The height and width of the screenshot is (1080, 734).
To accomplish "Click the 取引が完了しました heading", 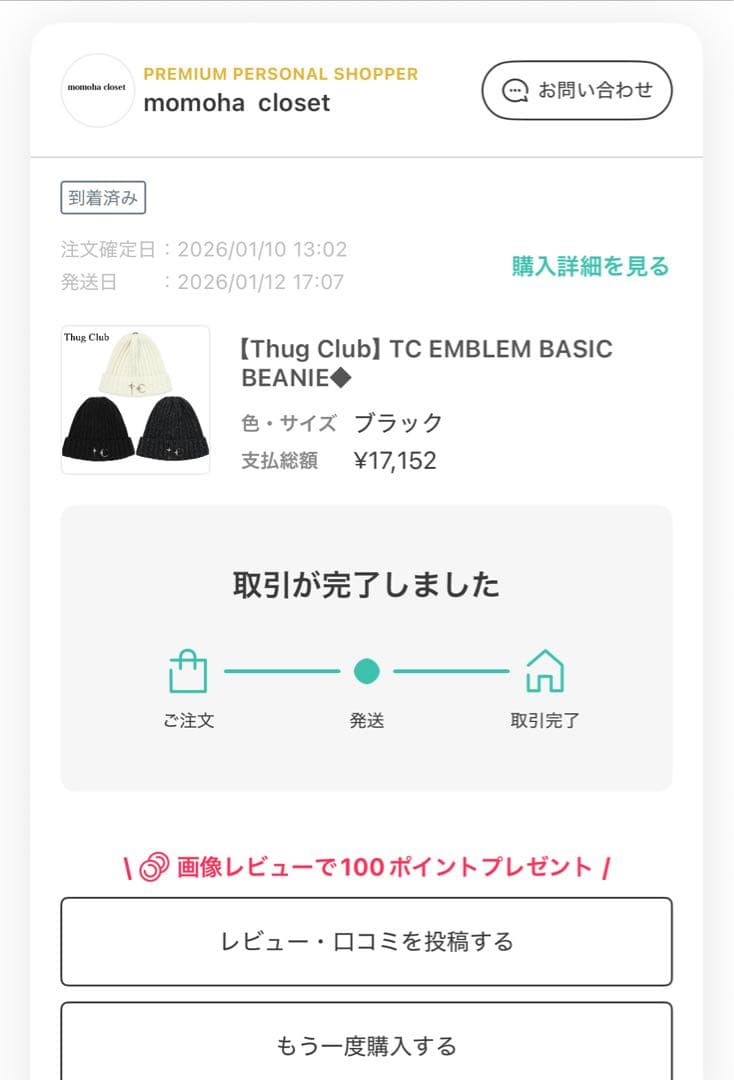I will (x=367, y=585).
